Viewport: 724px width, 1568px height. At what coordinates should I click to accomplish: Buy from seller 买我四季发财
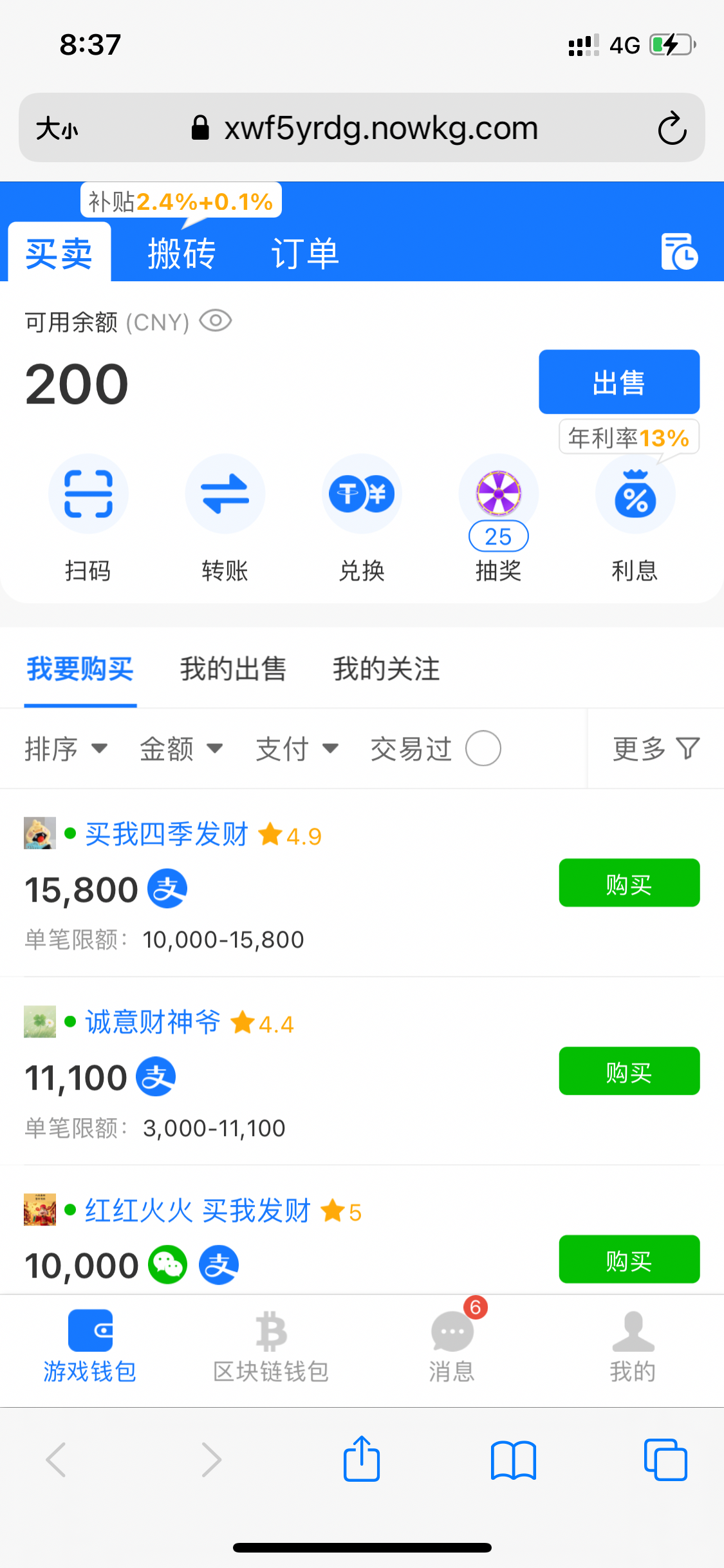(628, 882)
